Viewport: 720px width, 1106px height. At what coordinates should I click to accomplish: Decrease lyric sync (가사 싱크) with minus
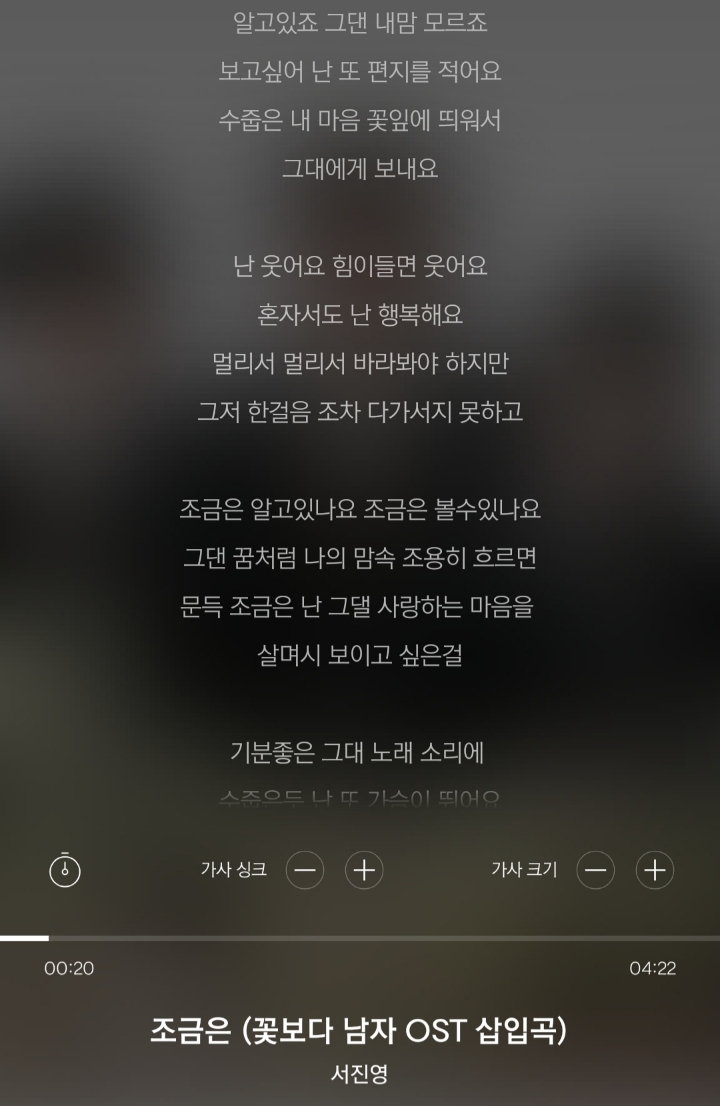[x=305, y=870]
